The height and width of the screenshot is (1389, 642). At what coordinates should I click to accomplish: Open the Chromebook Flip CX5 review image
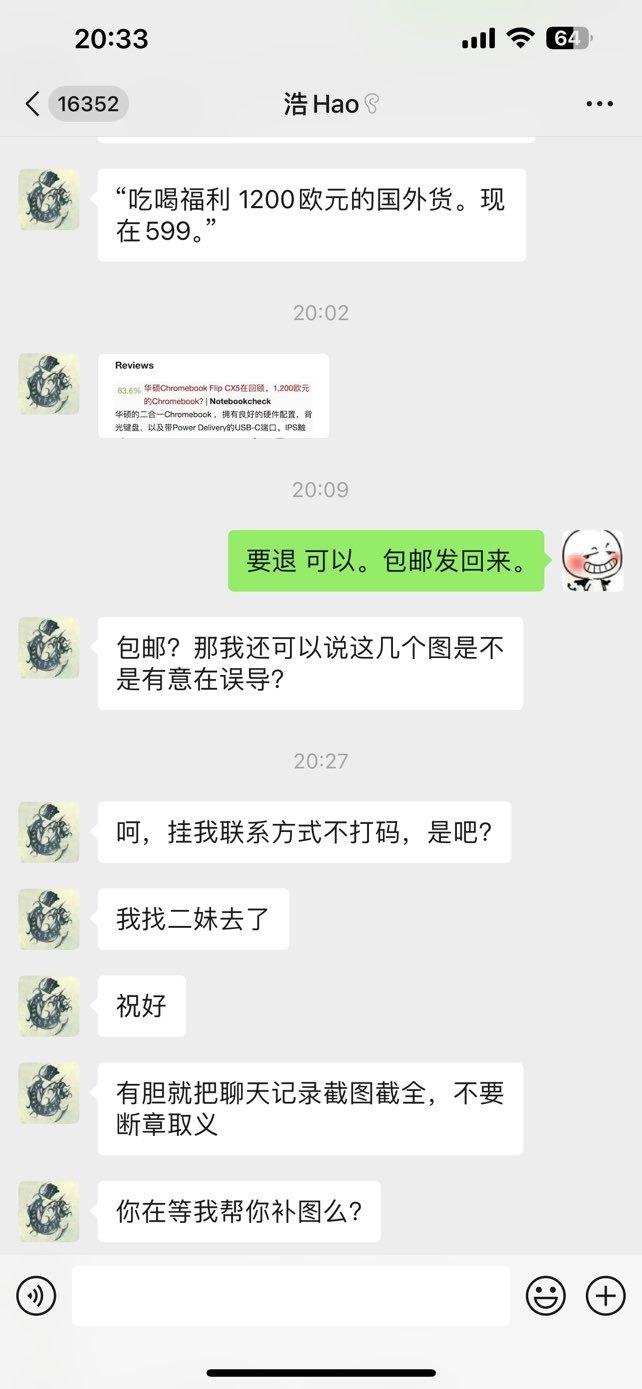pos(213,395)
